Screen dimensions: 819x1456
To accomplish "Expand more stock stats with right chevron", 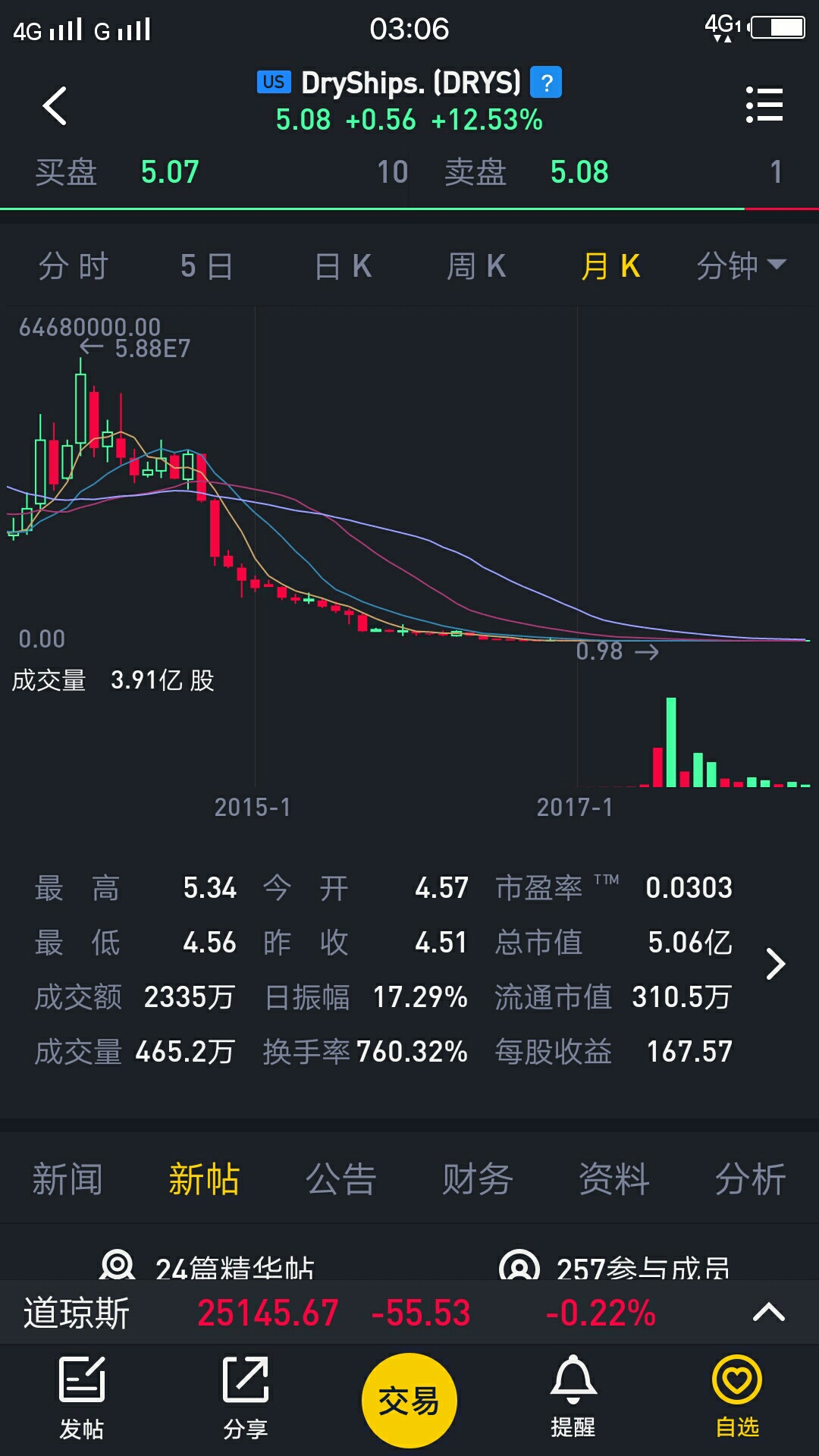I will 775,965.
